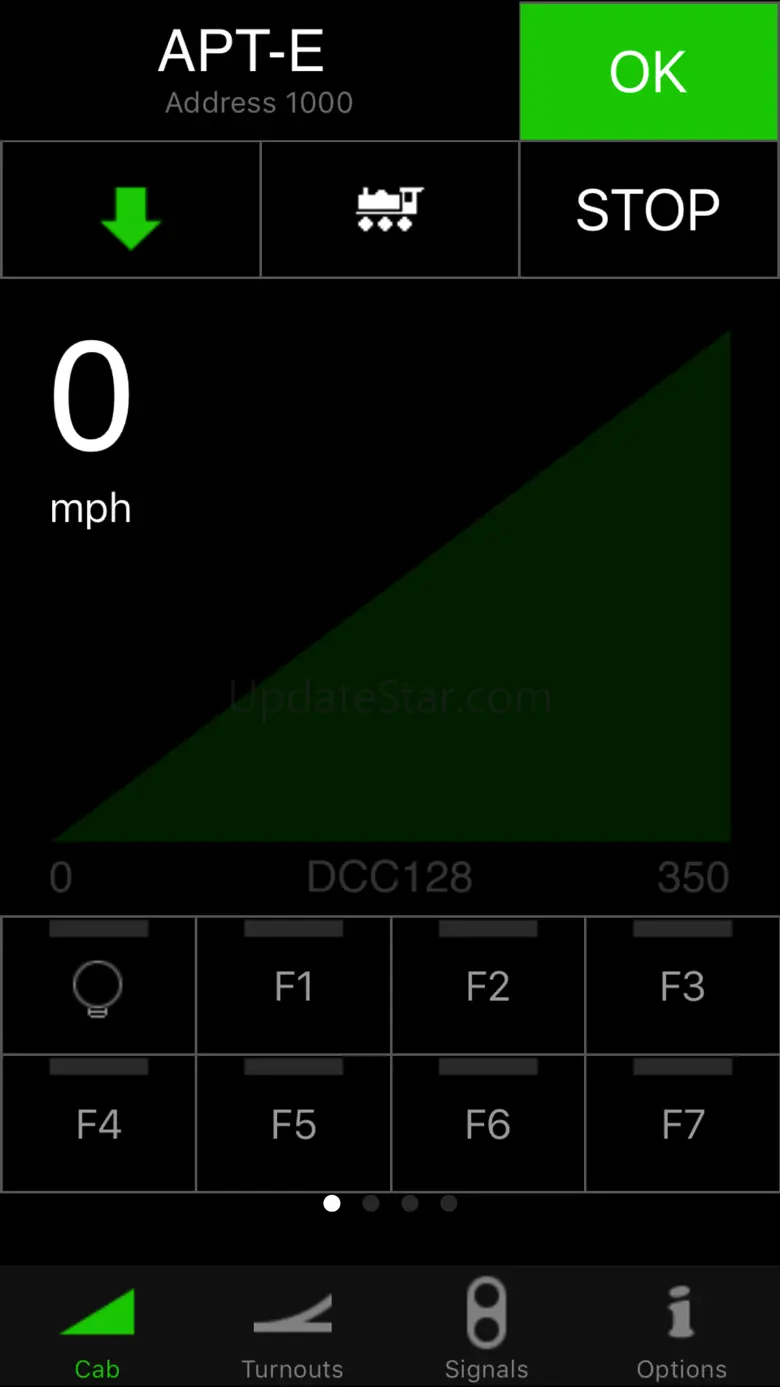780x1387 pixels.
Task: Toggle the green direction arrow
Action: point(131,210)
